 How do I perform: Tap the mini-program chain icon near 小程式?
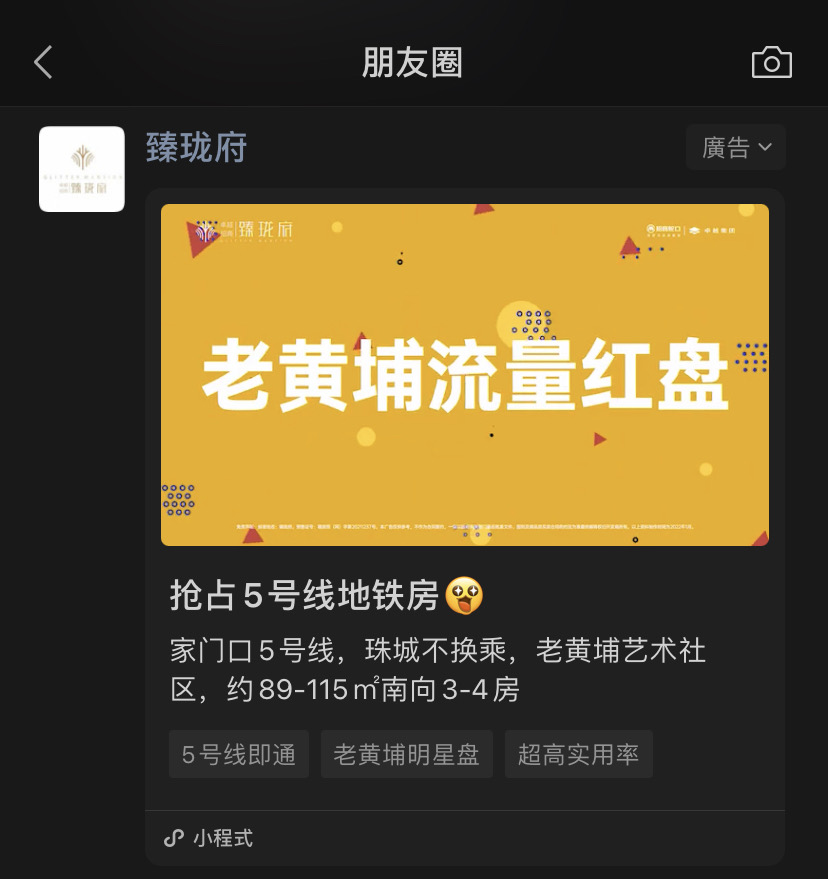177,838
